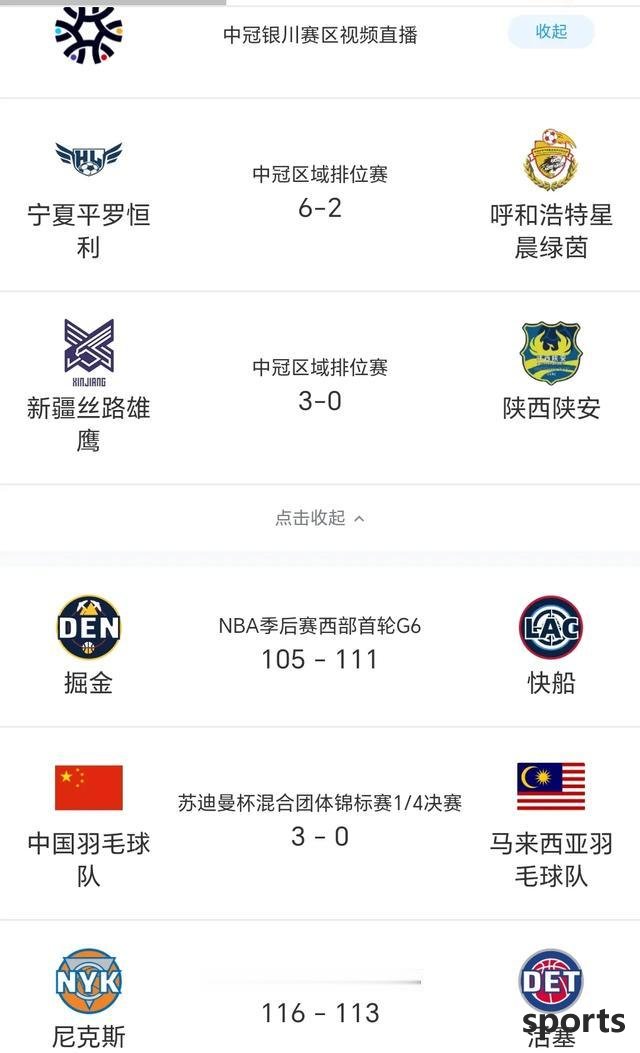Open 中国羽毛球队 vs 马来西亚 match
The width and height of the screenshot is (640, 1053).
pyautogui.click(x=320, y=824)
